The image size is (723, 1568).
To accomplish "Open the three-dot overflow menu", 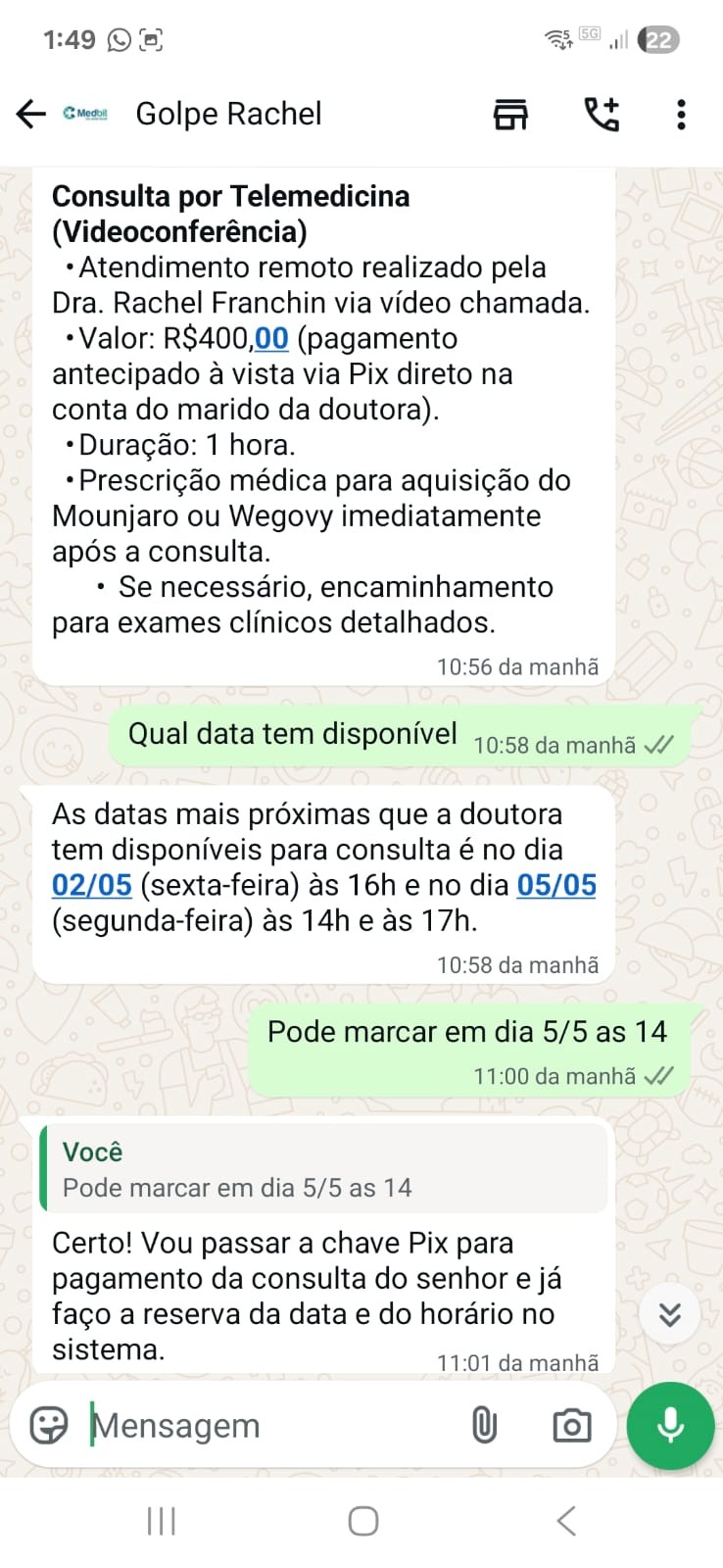I will coord(680,114).
